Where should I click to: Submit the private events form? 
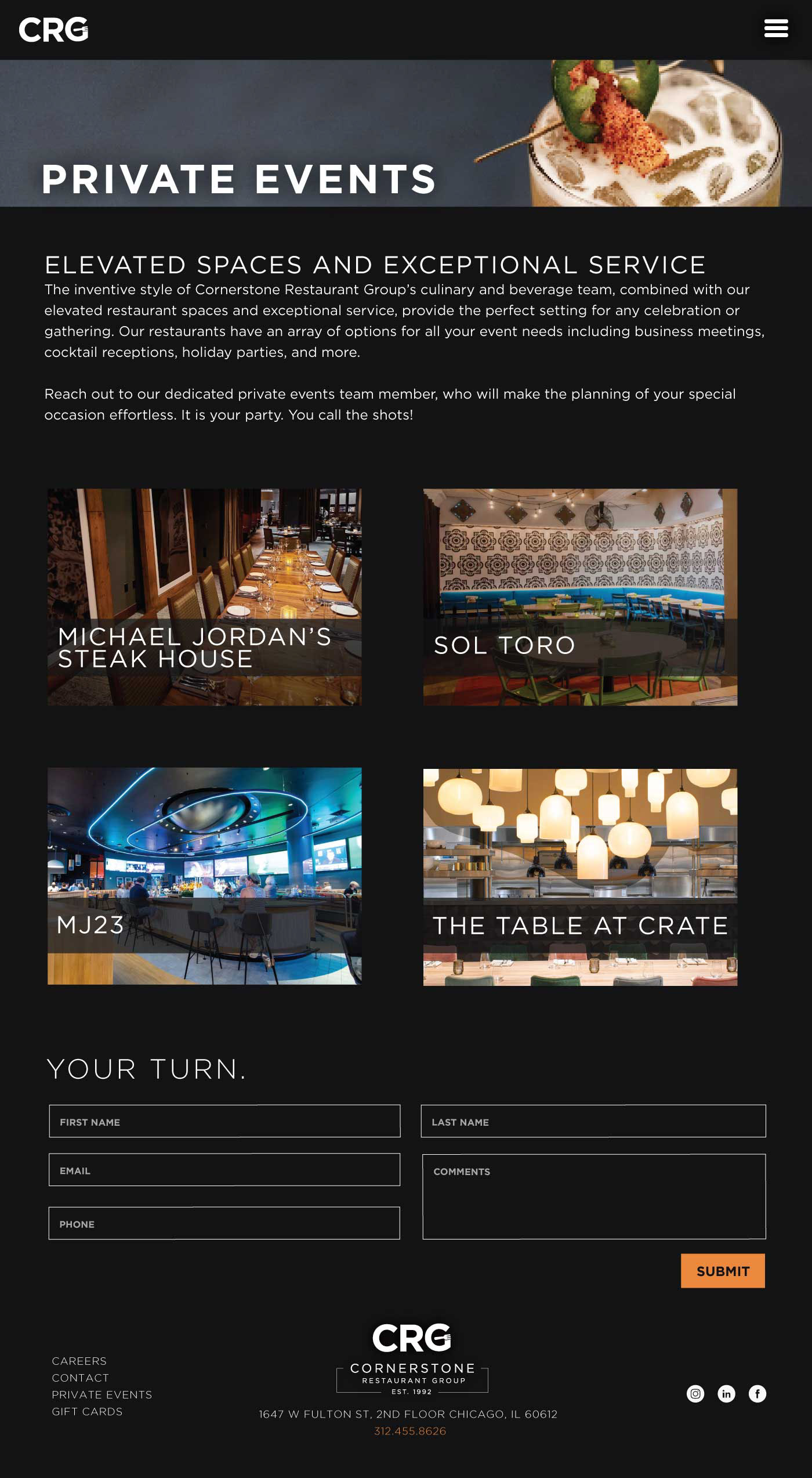tap(722, 1271)
